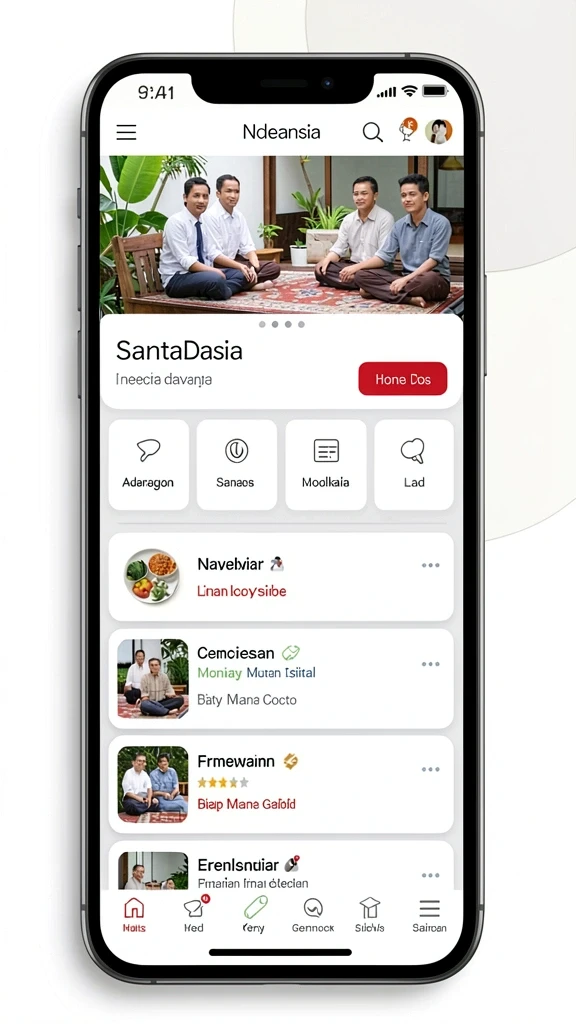Screen dimensions: 576x1024
Task: Open the Erenlsnuiar card
Action: tap(281, 865)
